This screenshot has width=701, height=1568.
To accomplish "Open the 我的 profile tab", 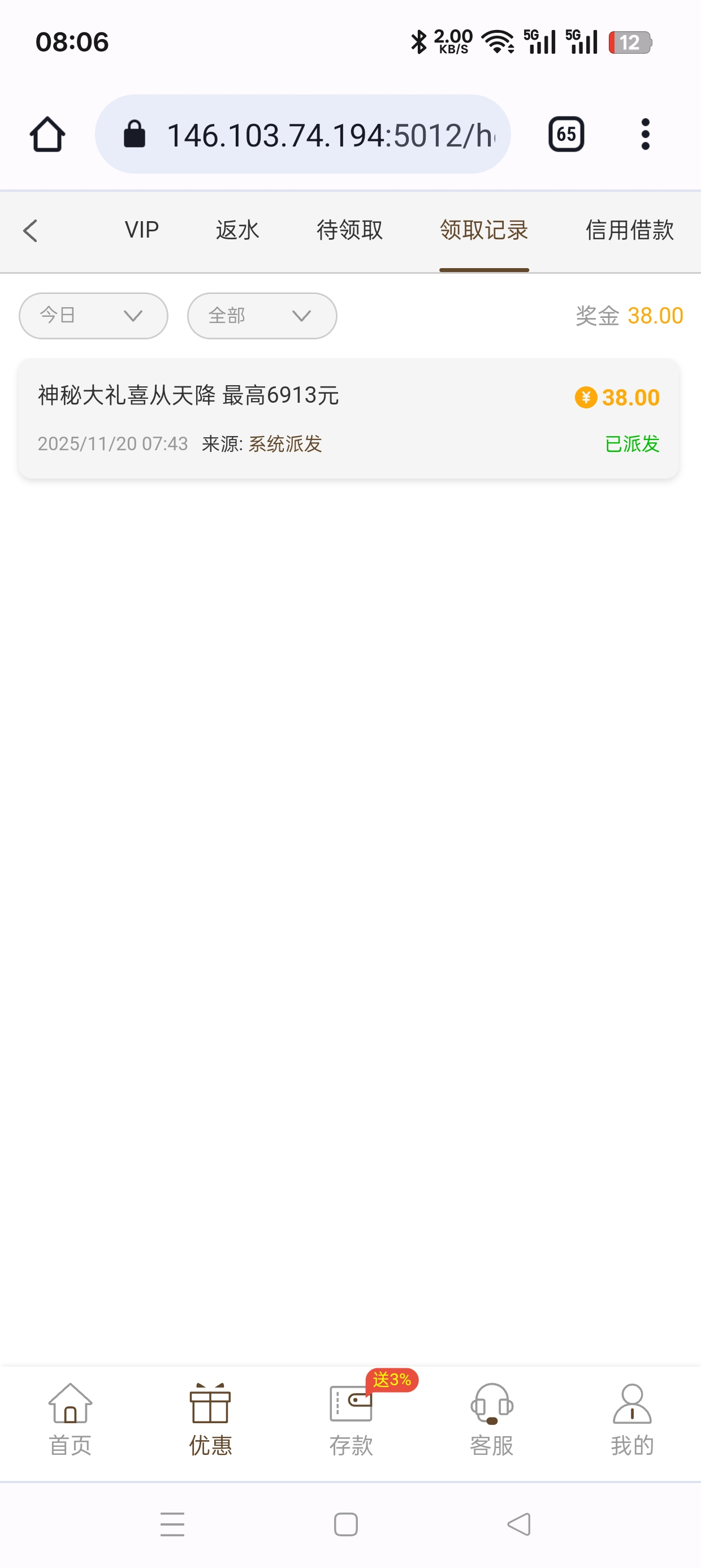I will click(x=632, y=1419).
